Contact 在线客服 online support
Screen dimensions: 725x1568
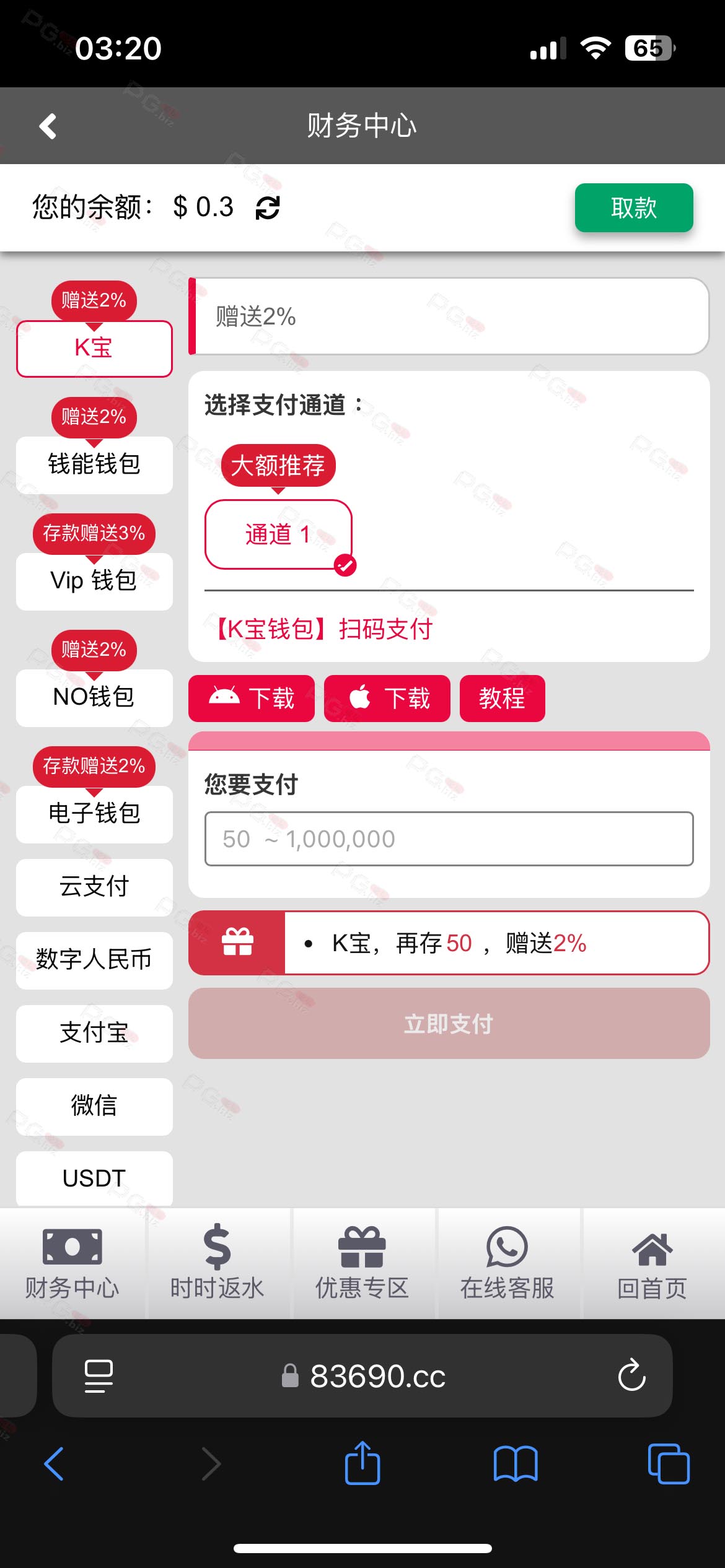(x=507, y=1262)
